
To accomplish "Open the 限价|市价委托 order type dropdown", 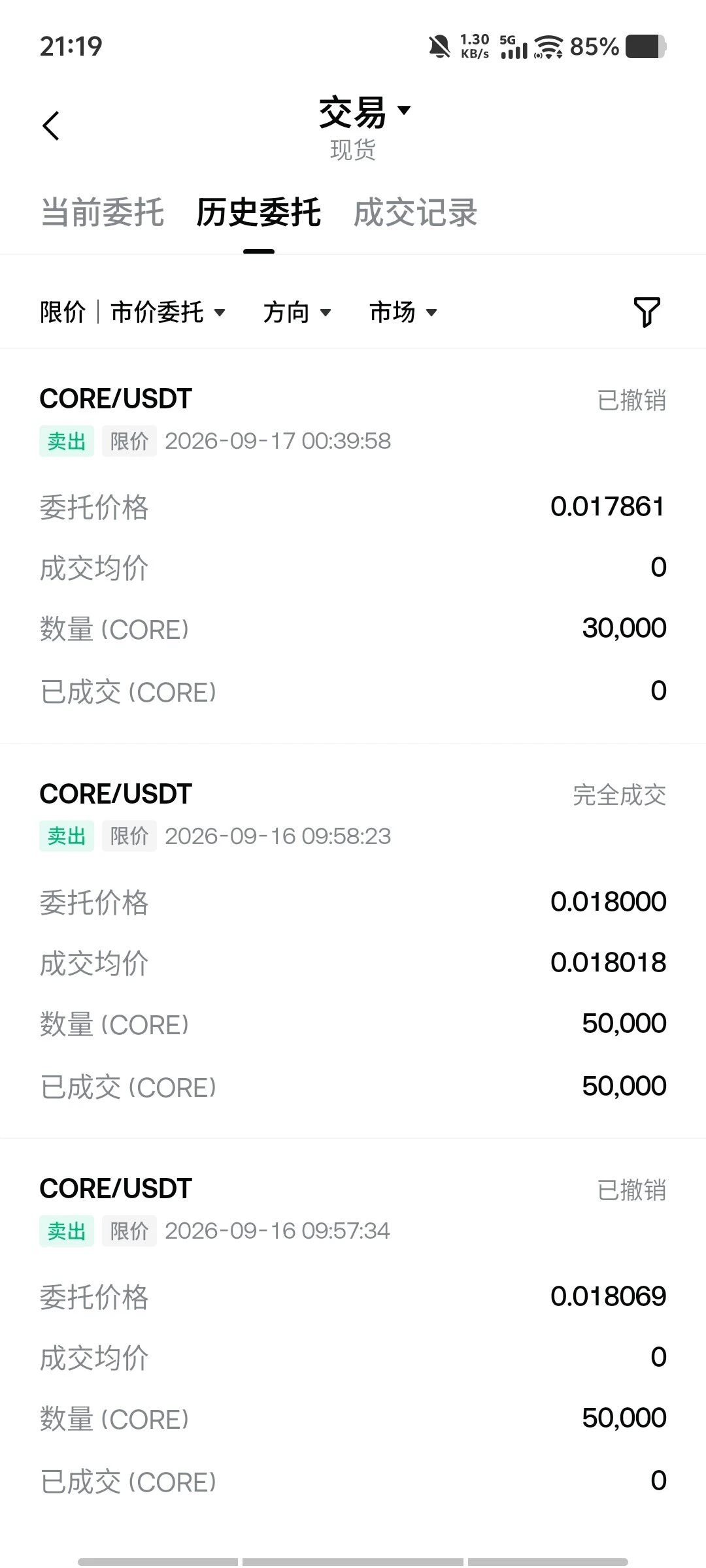I will tap(133, 312).
